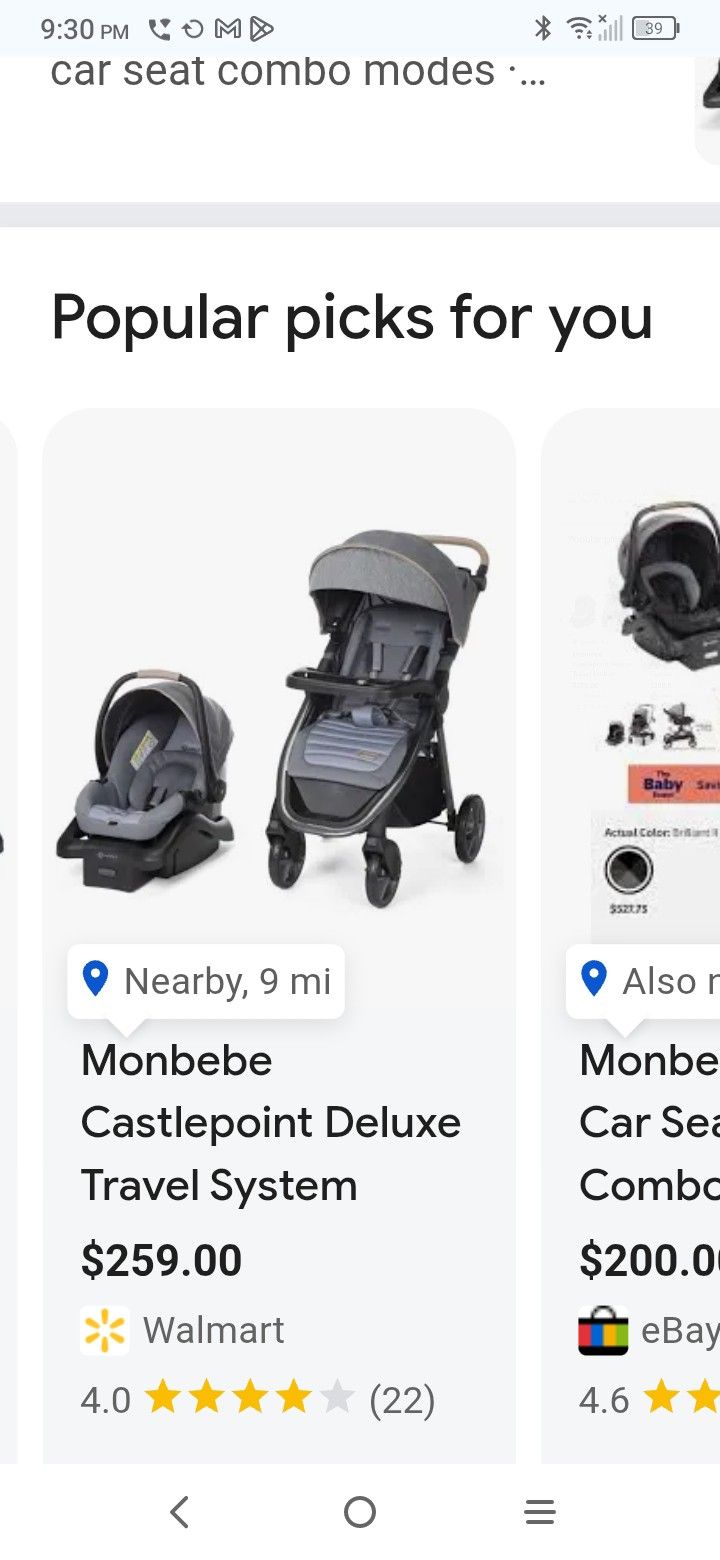Viewport: 720px width, 1560px height.
Task: Tap the back navigation arrow
Action: (x=179, y=1512)
